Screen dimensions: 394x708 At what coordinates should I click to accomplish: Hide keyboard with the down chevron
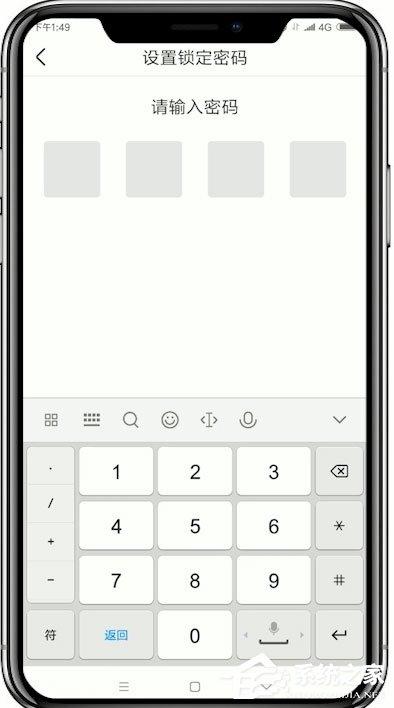(339, 420)
